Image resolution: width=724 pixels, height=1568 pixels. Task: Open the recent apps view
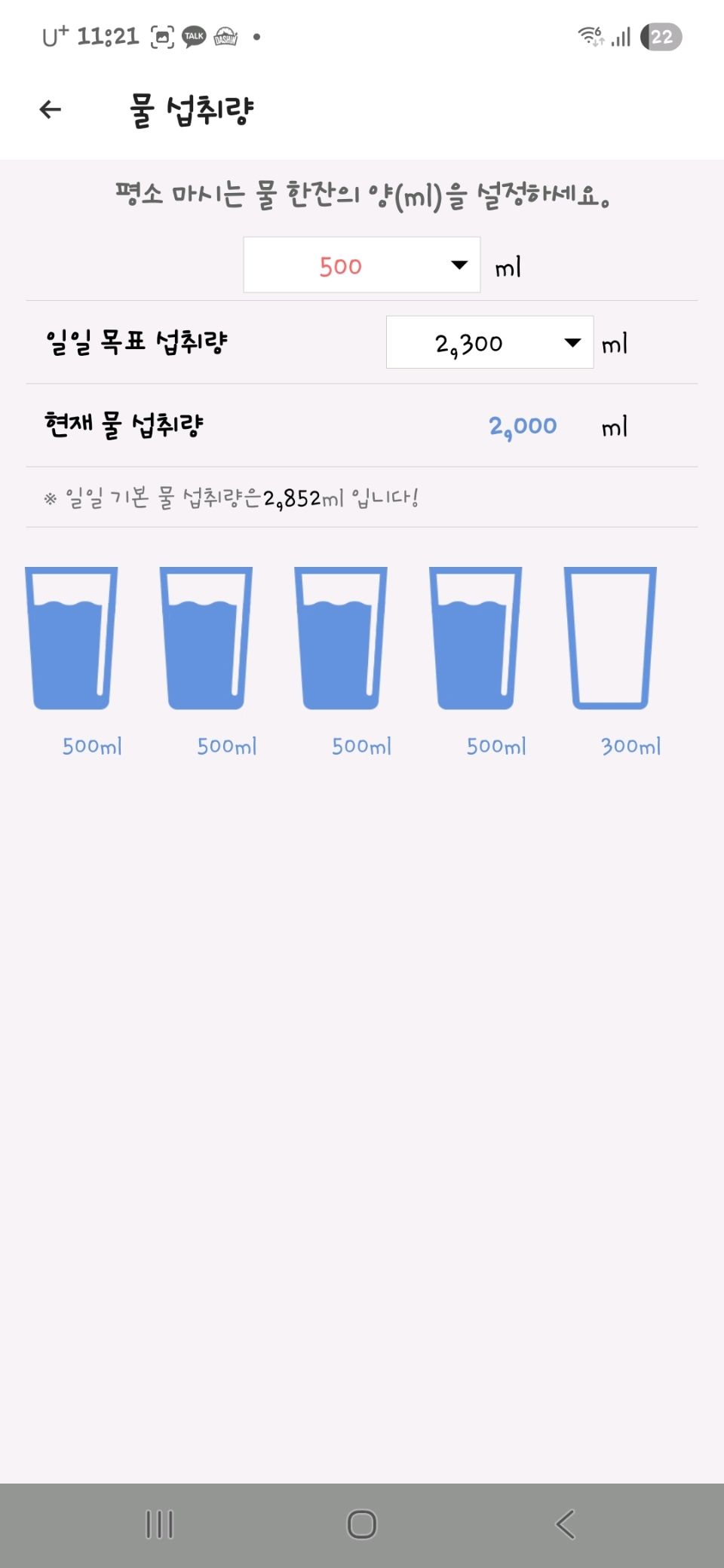[x=159, y=1524]
